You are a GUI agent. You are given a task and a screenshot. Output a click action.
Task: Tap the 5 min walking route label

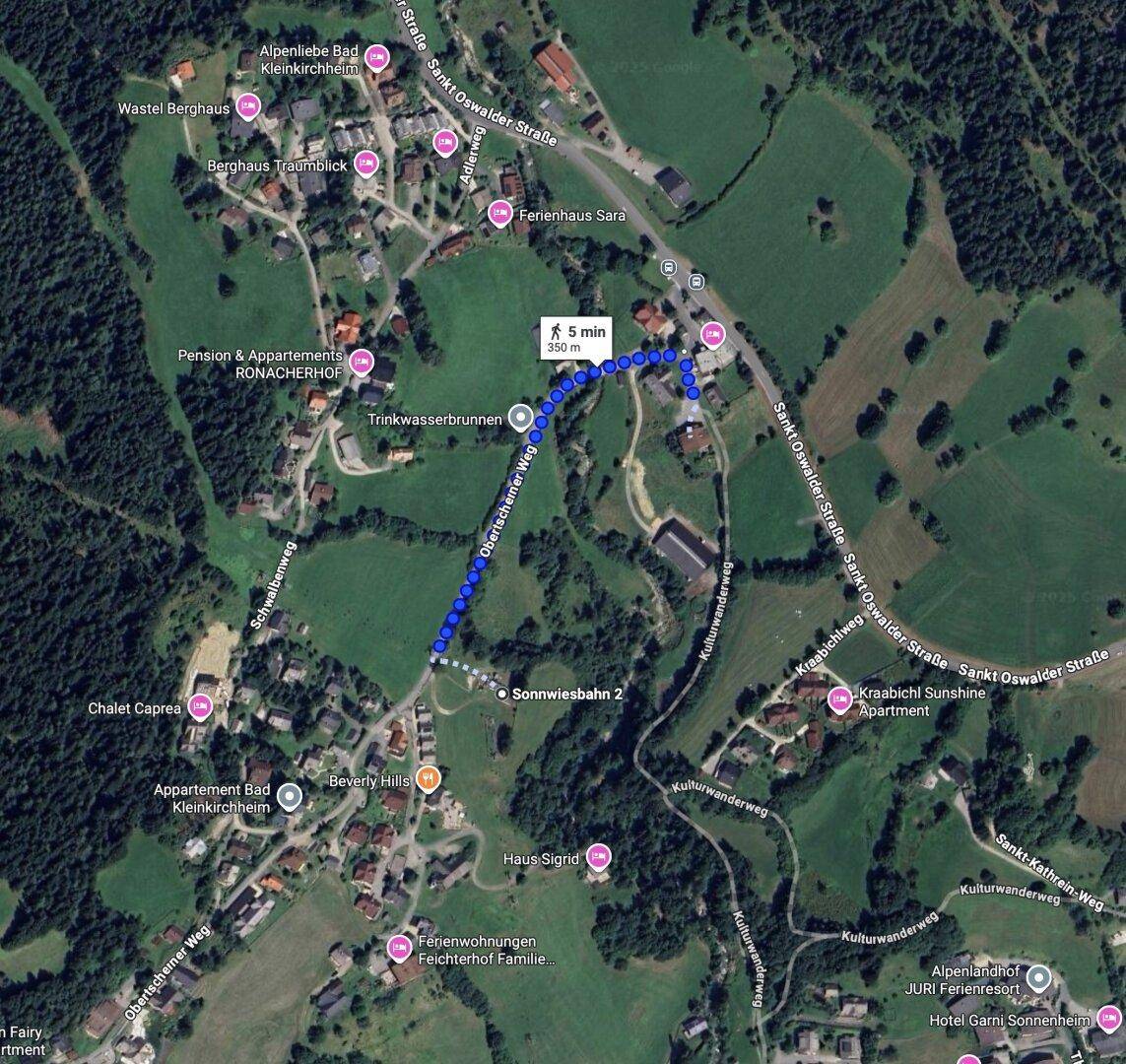tap(577, 338)
